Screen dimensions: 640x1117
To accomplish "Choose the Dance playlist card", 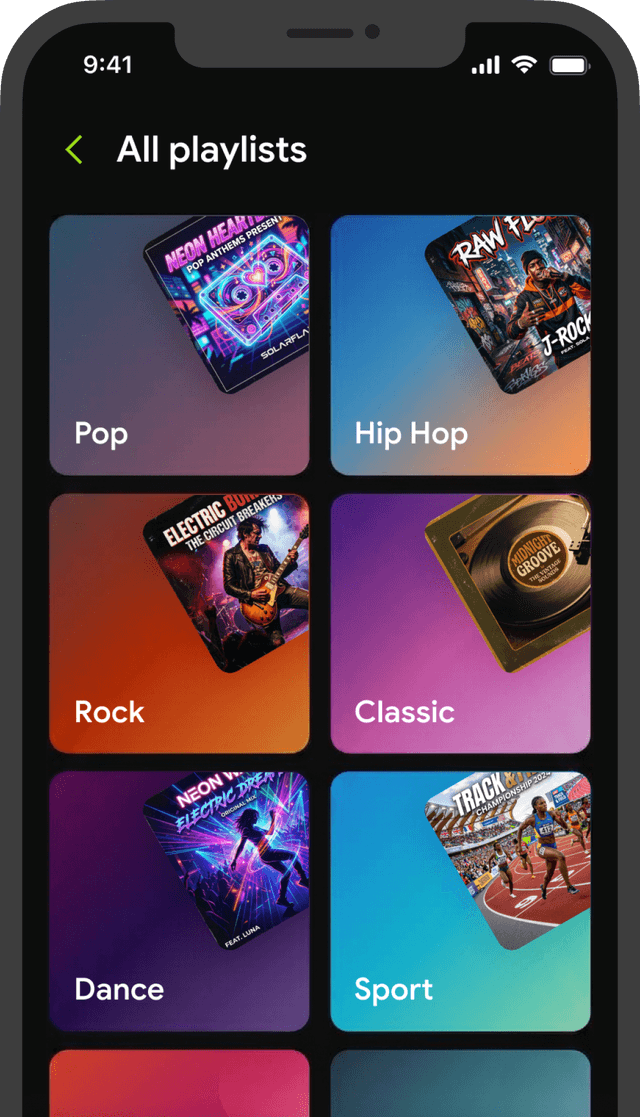I will (x=179, y=900).
